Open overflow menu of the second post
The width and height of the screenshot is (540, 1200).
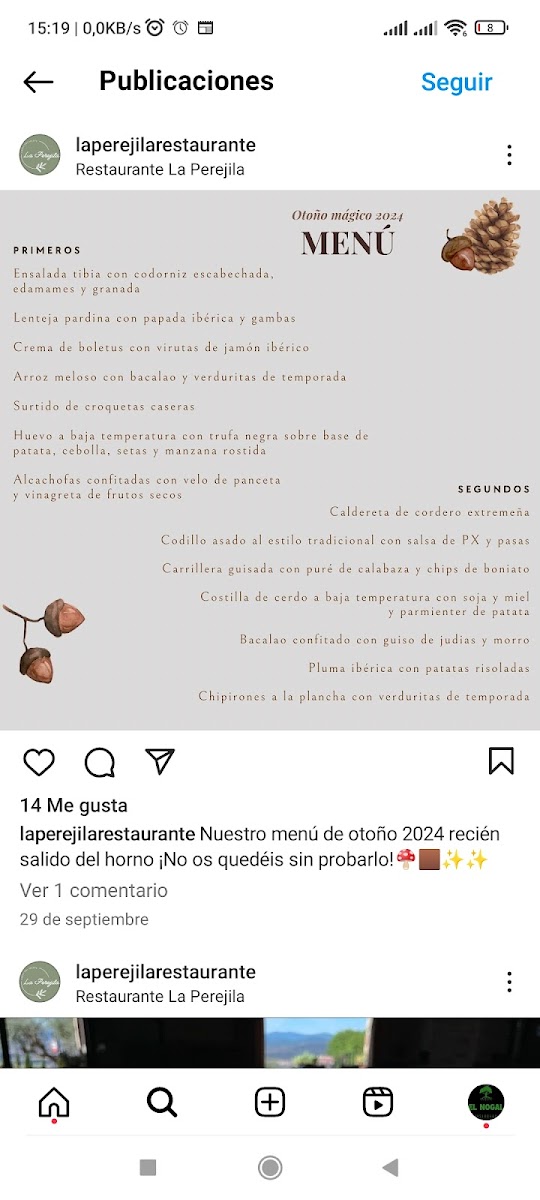tap(509, 982)
